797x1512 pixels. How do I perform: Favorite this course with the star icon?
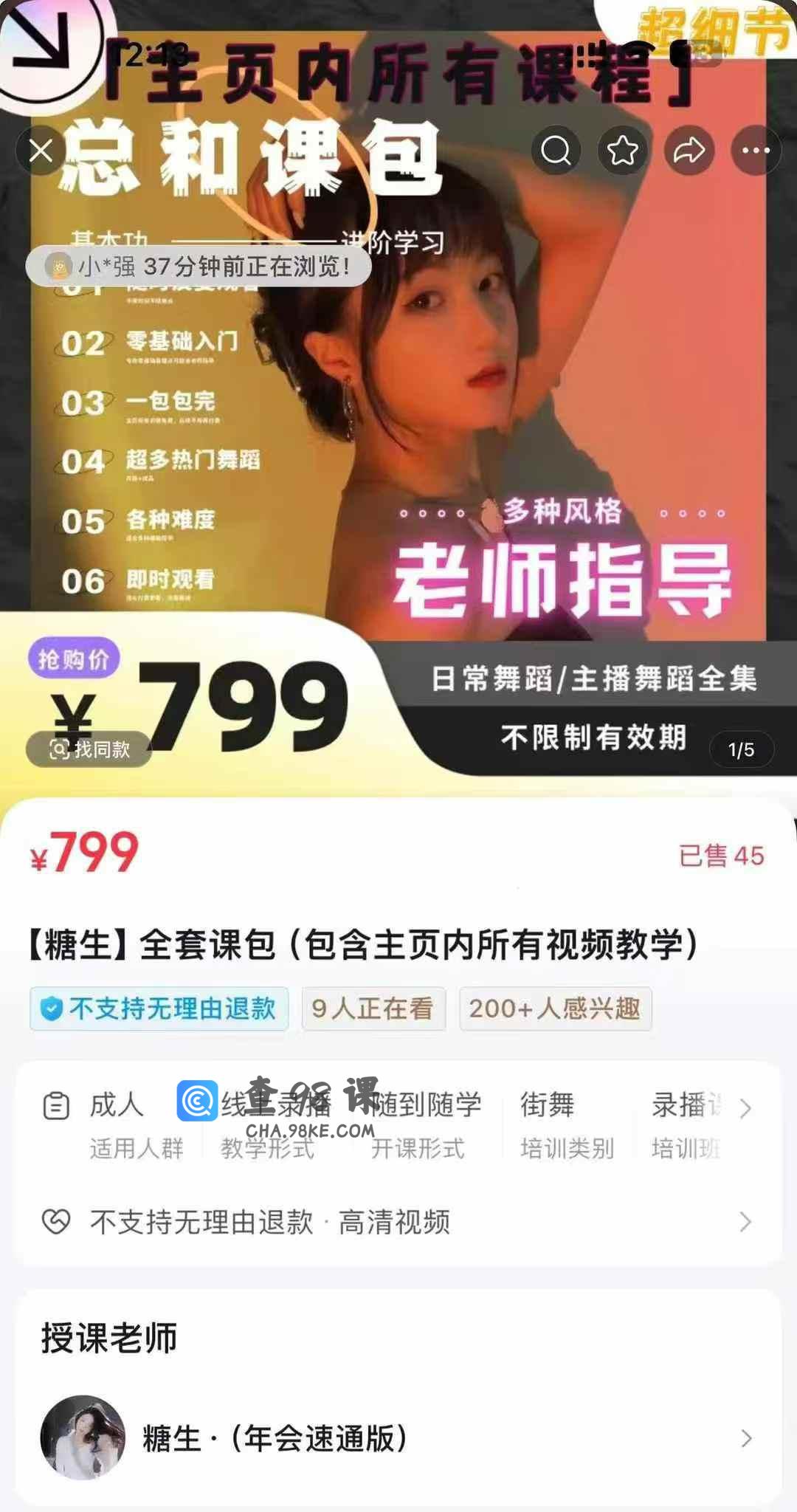click(x=622, y=151)
